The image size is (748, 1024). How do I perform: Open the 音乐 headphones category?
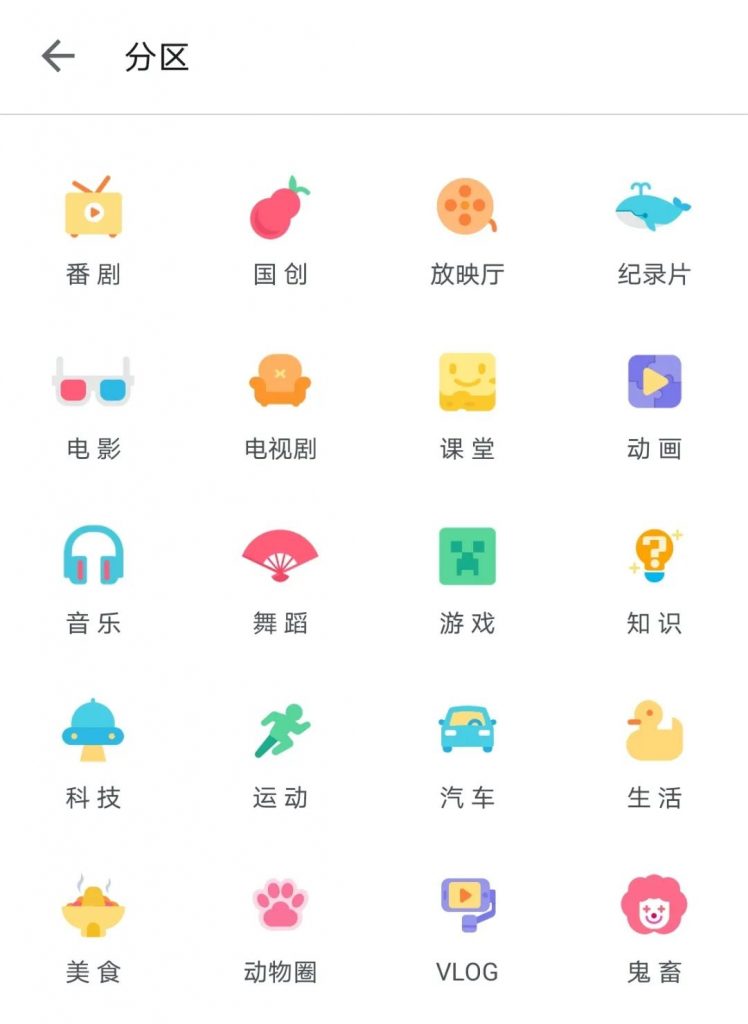[x=93, y=556]
